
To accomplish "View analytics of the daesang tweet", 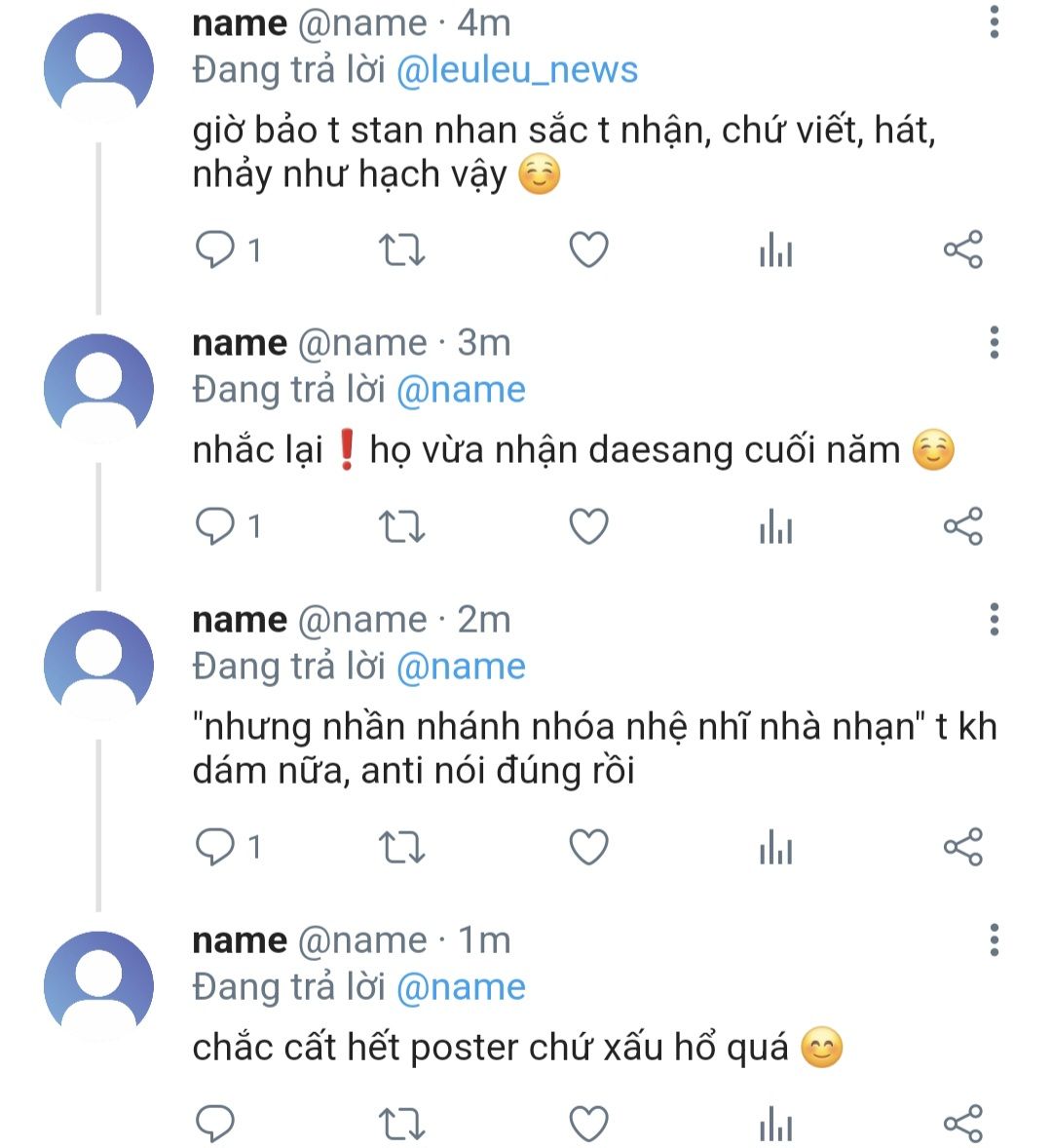I will (775, 527).
